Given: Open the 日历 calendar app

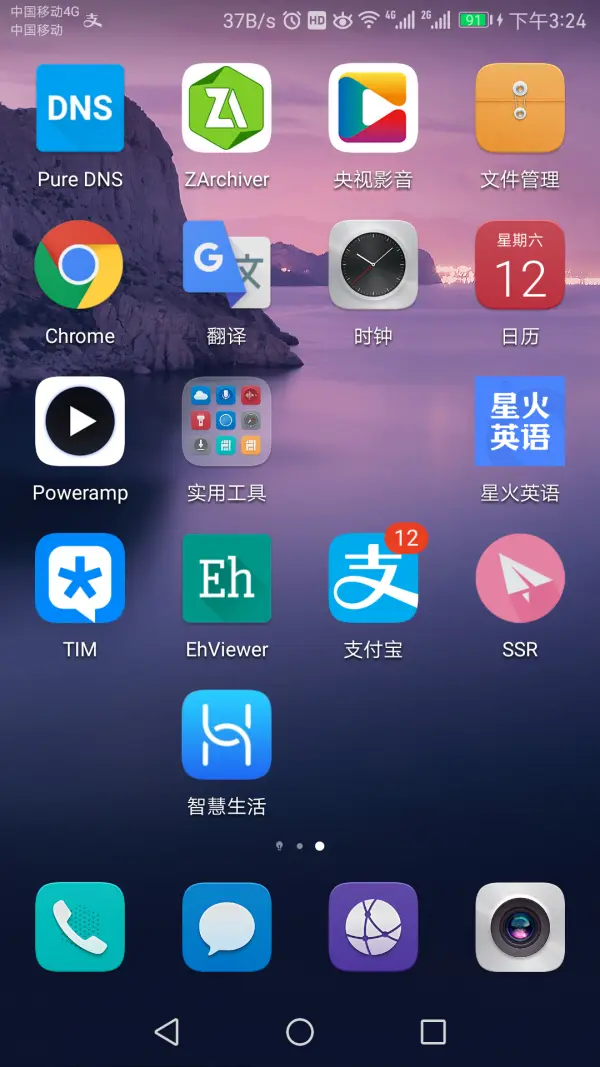Looking at the screenshot, I should [x=520, y=265].
